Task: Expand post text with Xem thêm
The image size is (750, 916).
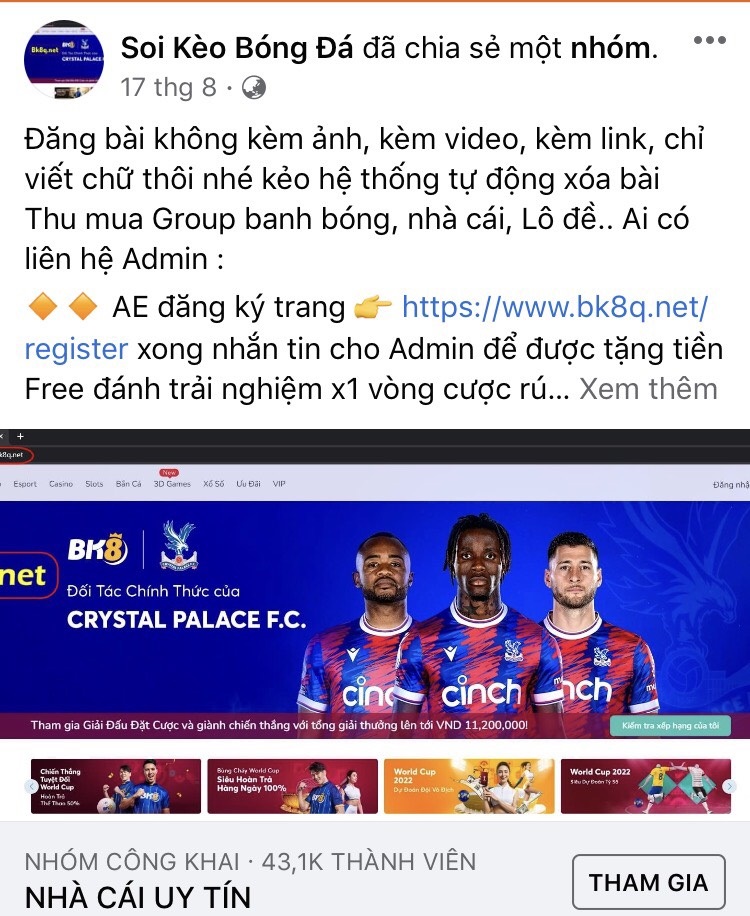Action: [648, 388]
